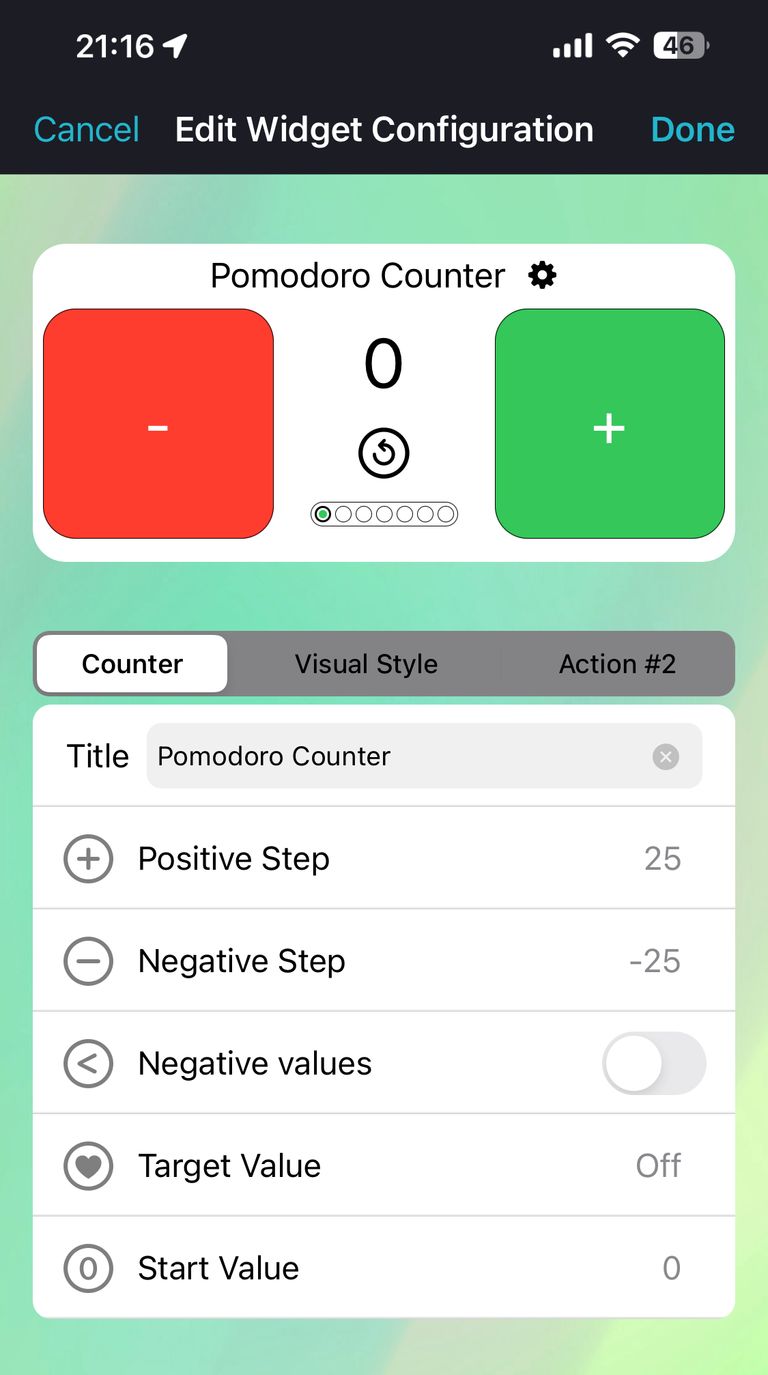Clear the Title field text
768x1375 pixels.
click(665, 757)
